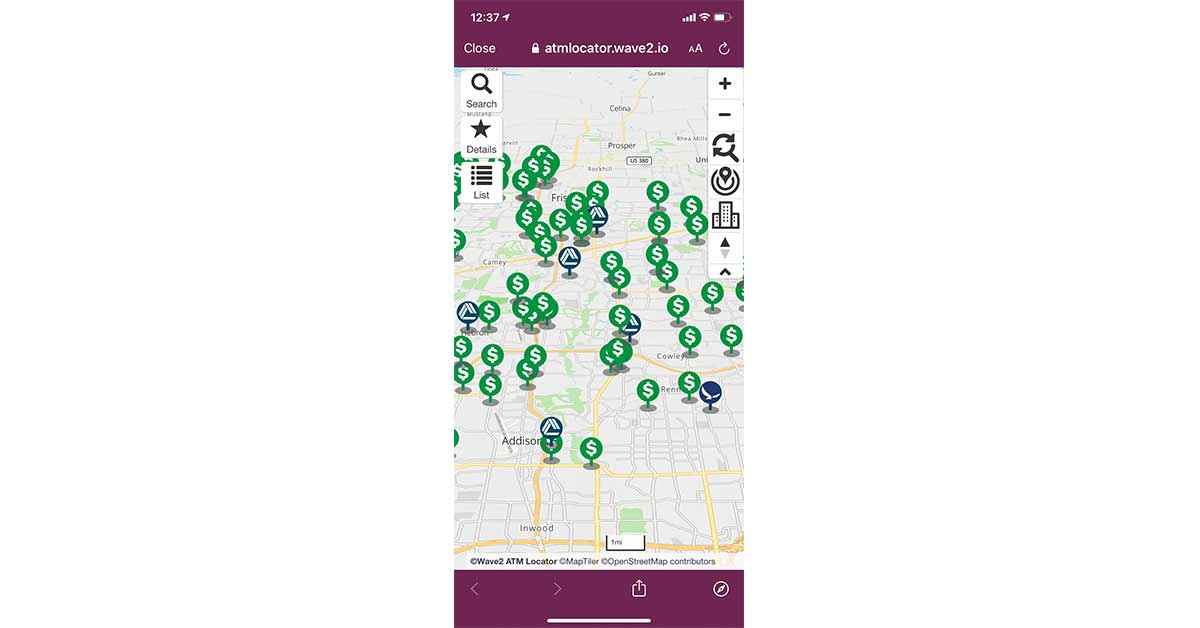Open the Search panel

481,91
